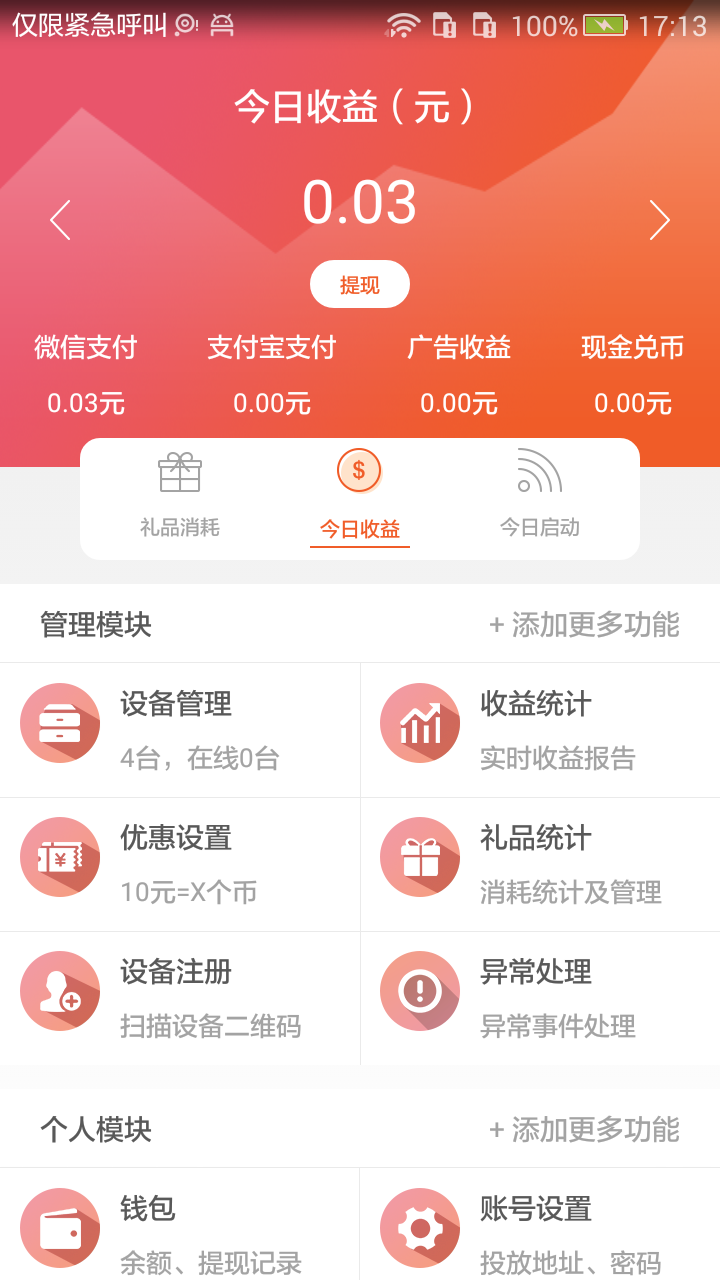Open the 钱包 wallet

coord(180,1230)
